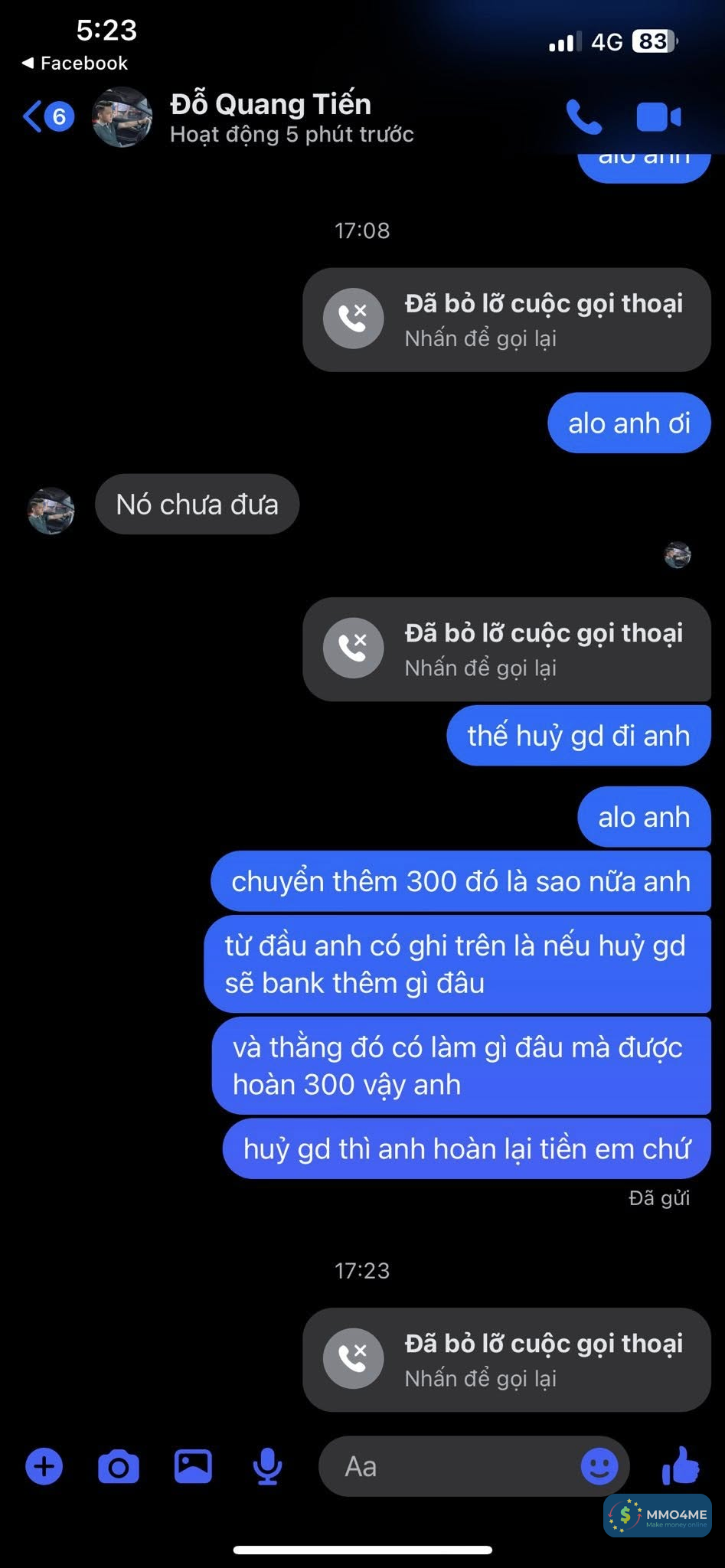Open Đỗ Quang Tiến's chat profile details
The width and height of the screenshot is (725, 1568).
pos(270,117)
